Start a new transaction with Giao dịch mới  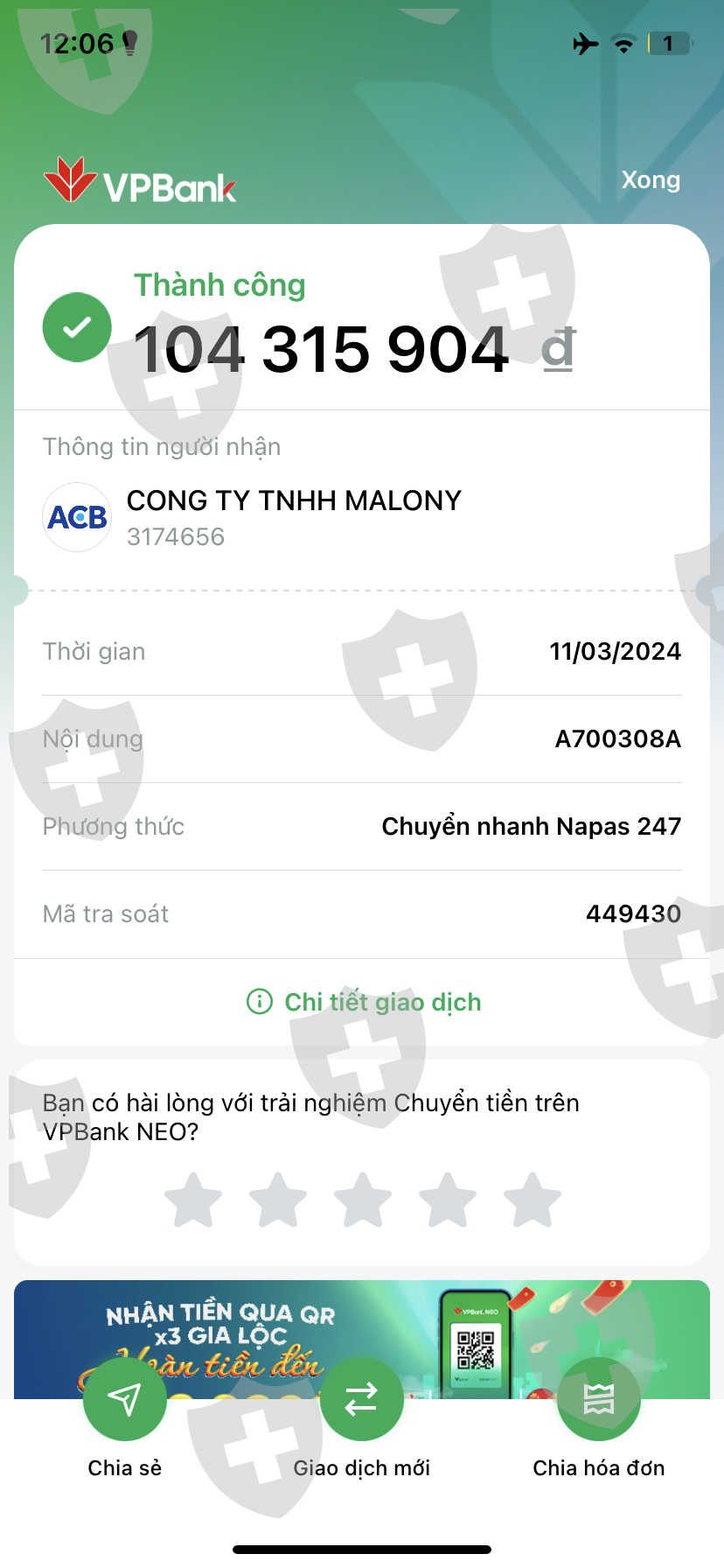362,1417
